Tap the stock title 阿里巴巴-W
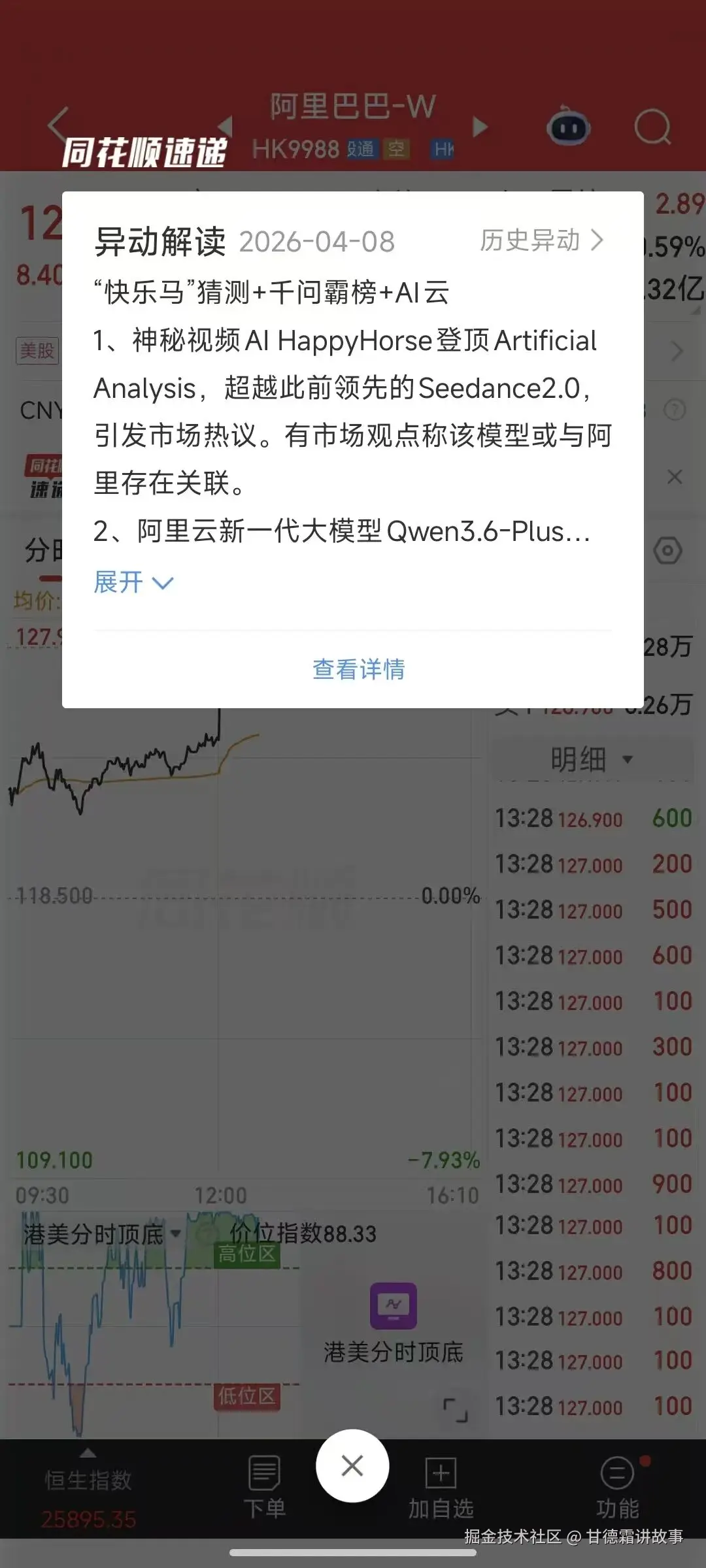This screenshot has height=1568, width=706. click(x=352, y=106)
